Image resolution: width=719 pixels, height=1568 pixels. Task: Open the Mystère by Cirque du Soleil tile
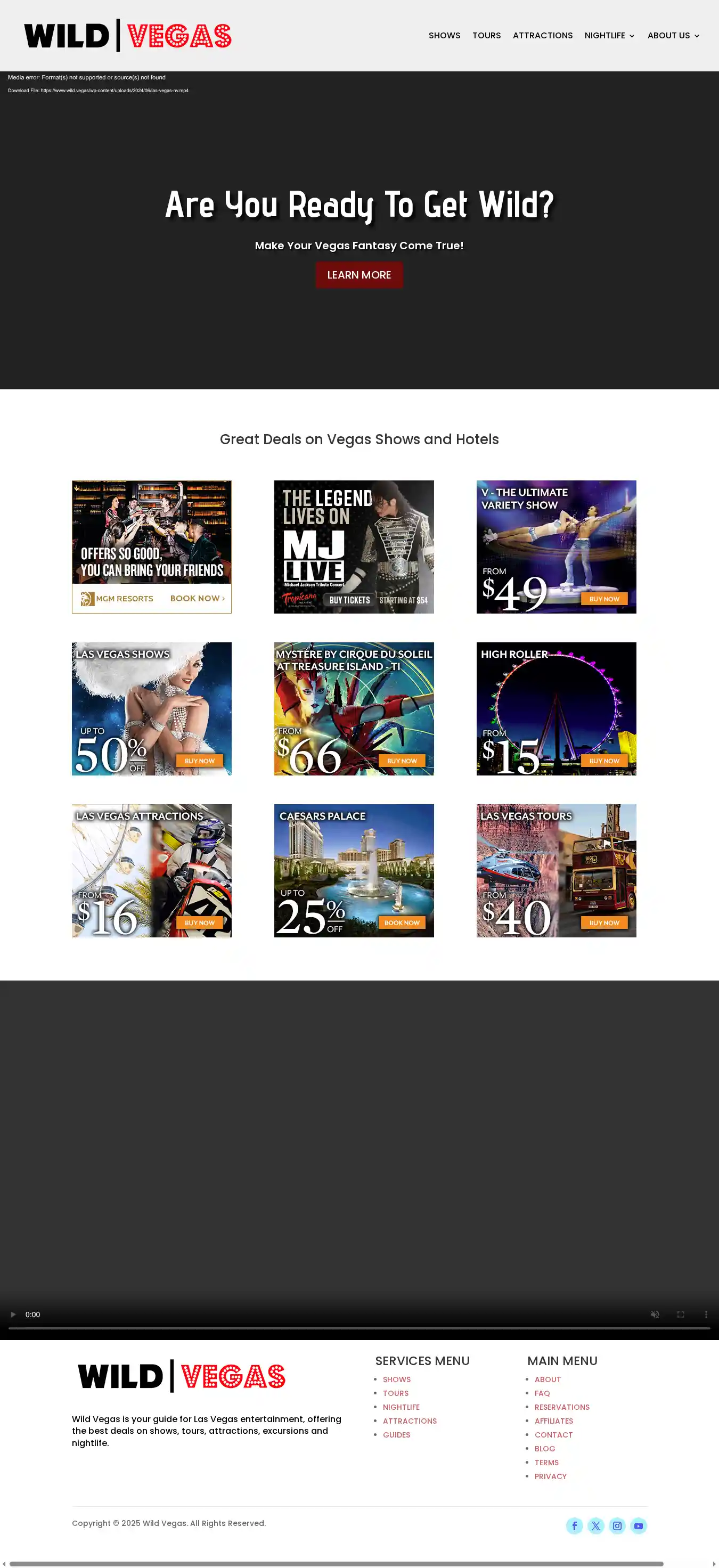(354, 708)
